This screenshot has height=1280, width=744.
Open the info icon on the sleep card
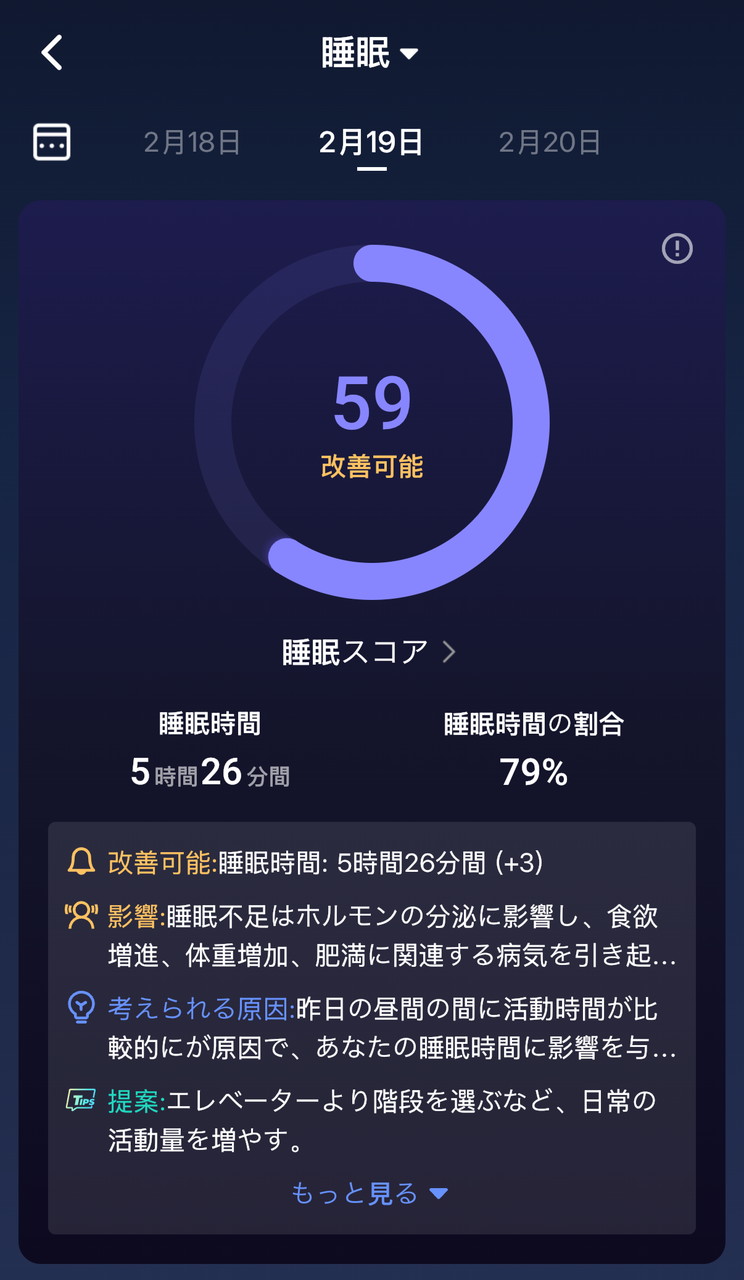tap(677, 248)
